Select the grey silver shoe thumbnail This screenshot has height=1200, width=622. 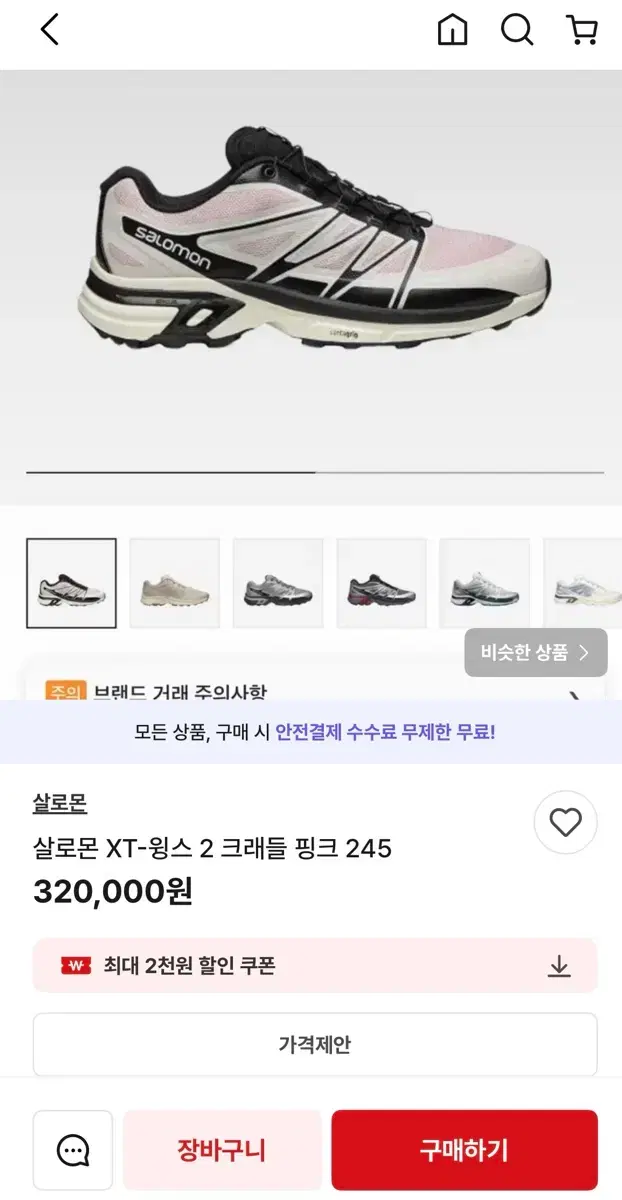click(278, 583)
